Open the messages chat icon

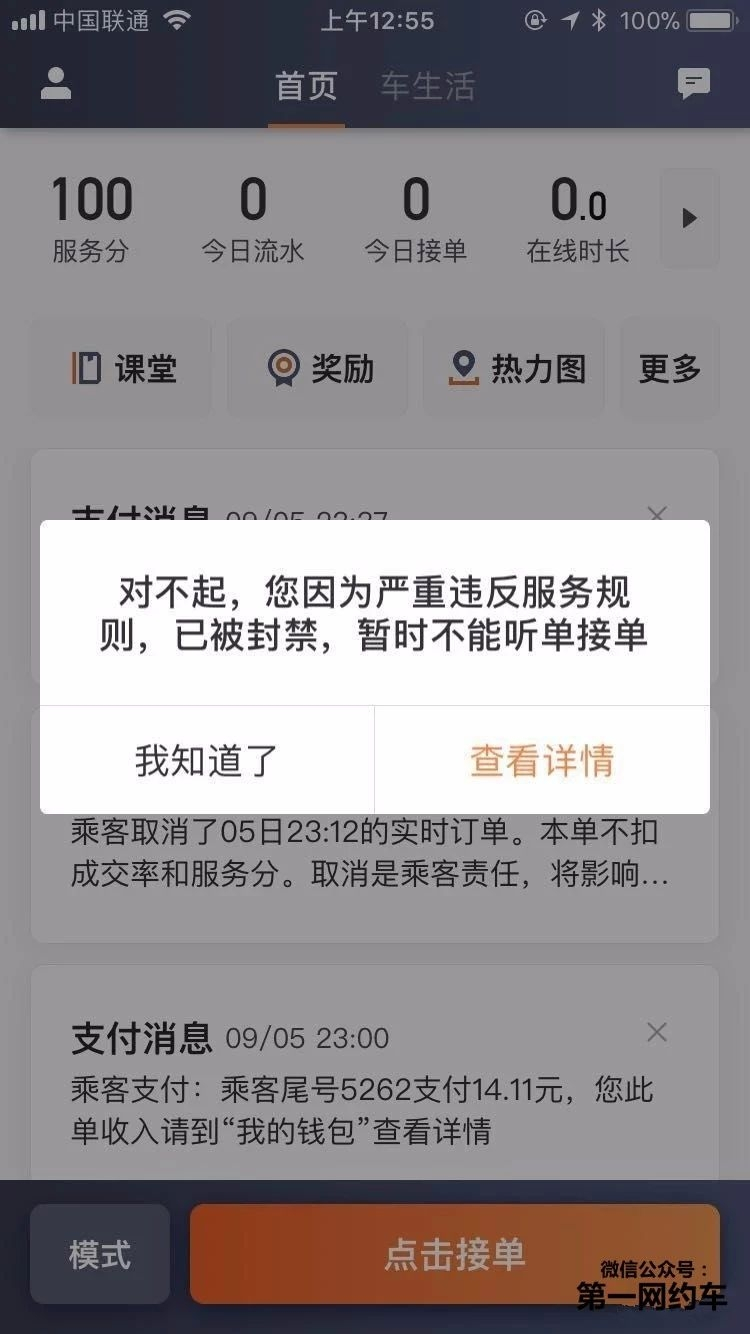(x=694, y=84)
